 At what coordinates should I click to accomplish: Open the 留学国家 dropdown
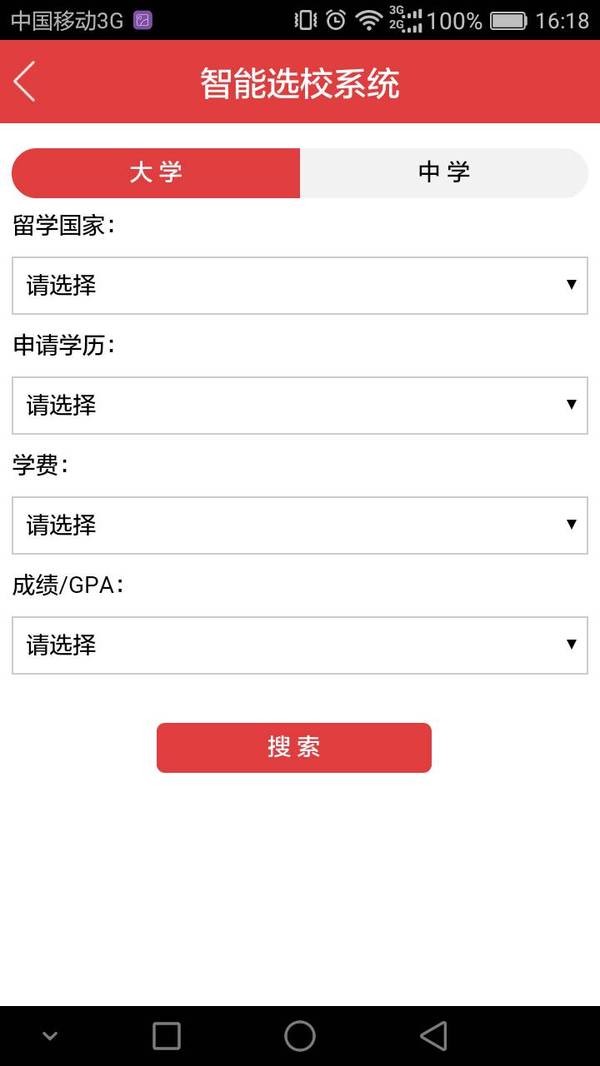click(300, 286)
